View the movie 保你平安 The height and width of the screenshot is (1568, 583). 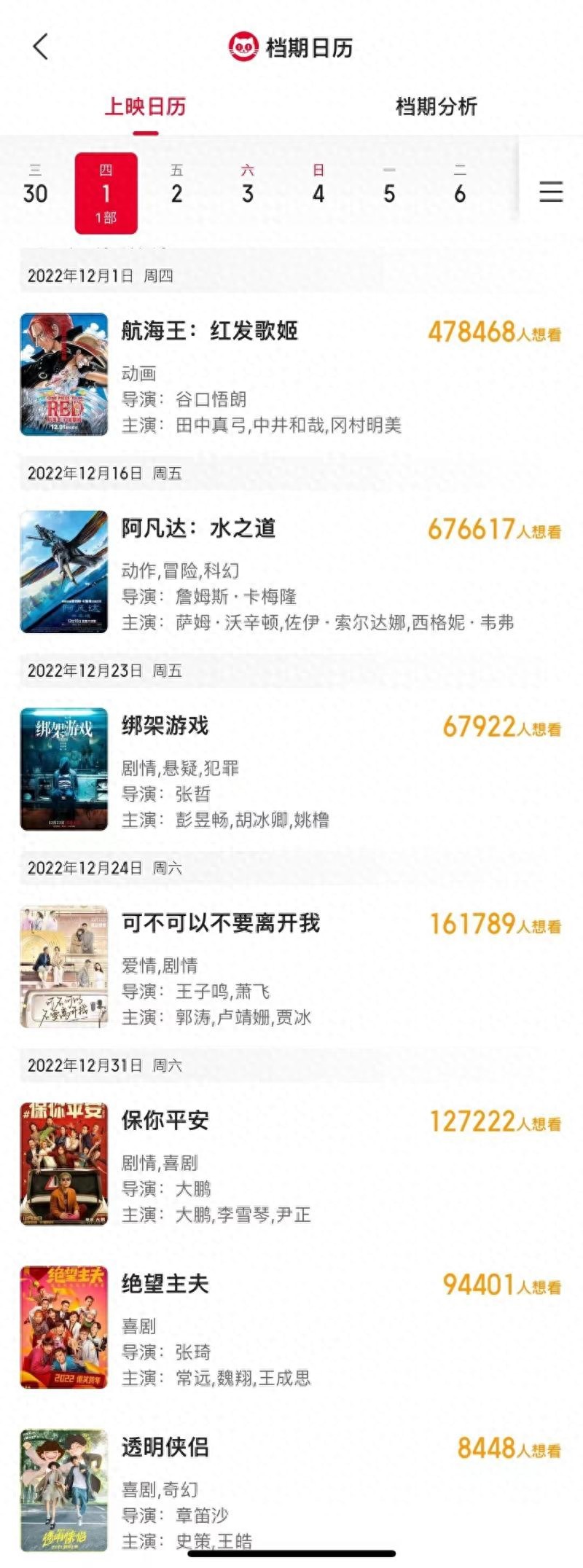pos(165,1121)
